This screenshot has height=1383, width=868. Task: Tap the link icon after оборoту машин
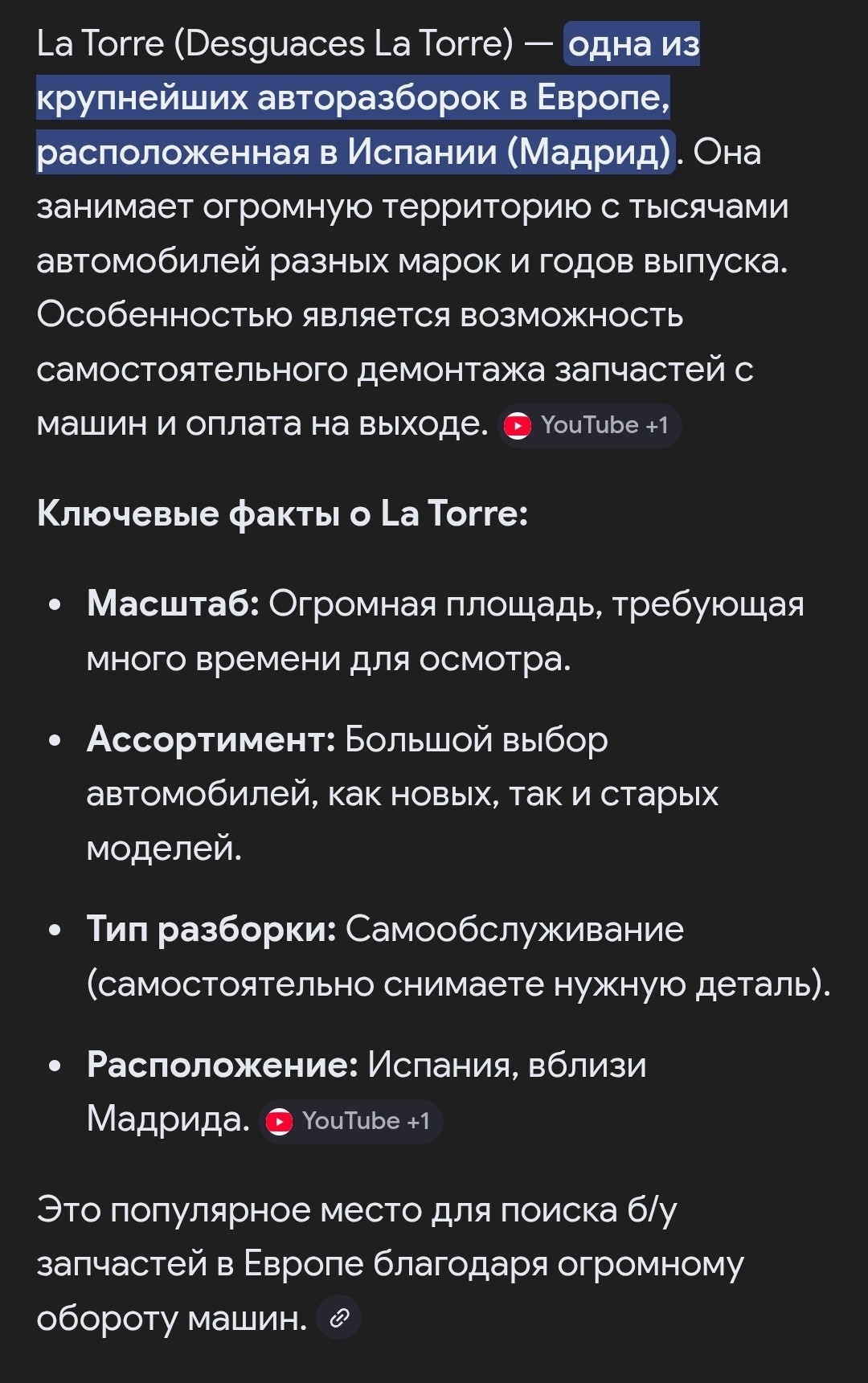pos(339,1318)
